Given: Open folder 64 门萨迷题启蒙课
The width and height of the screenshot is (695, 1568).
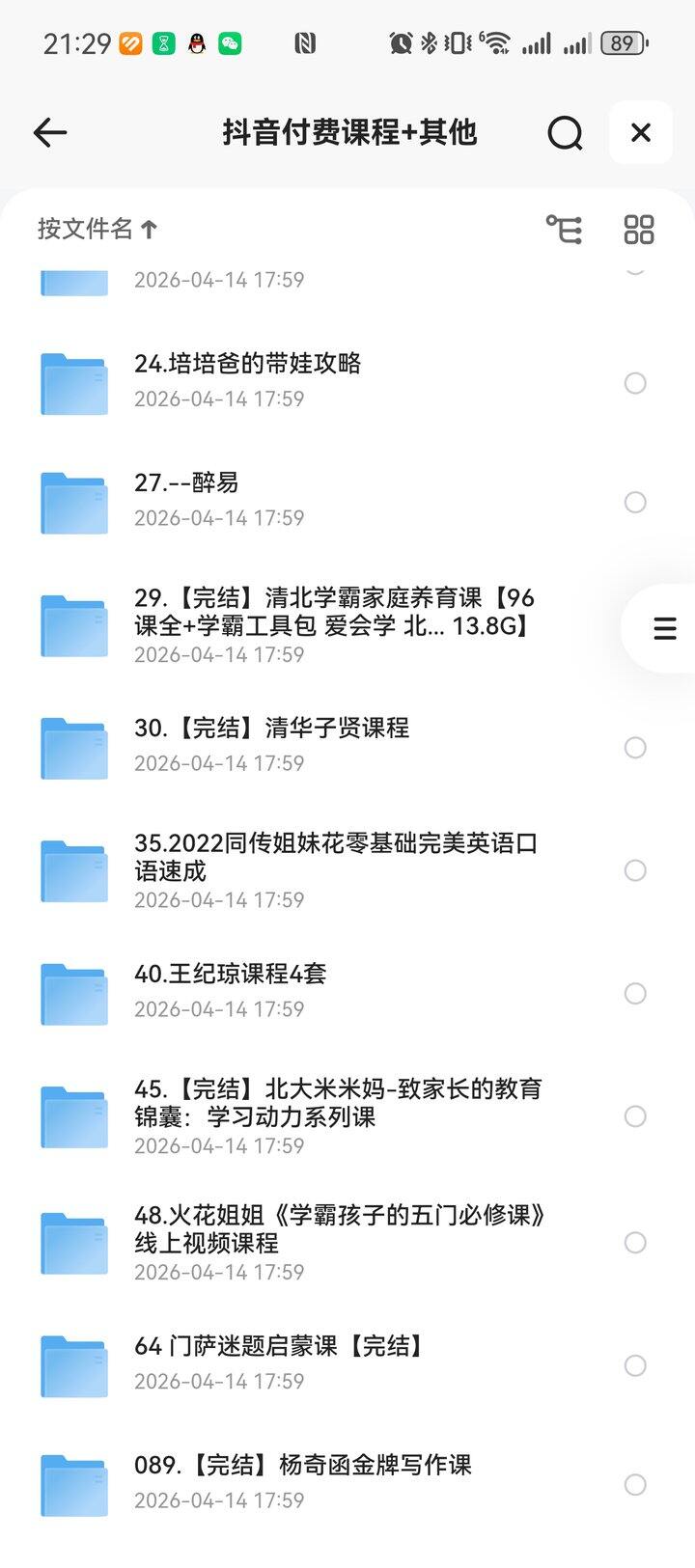Looking at the screenshot, I should [x=280, y=1346].
